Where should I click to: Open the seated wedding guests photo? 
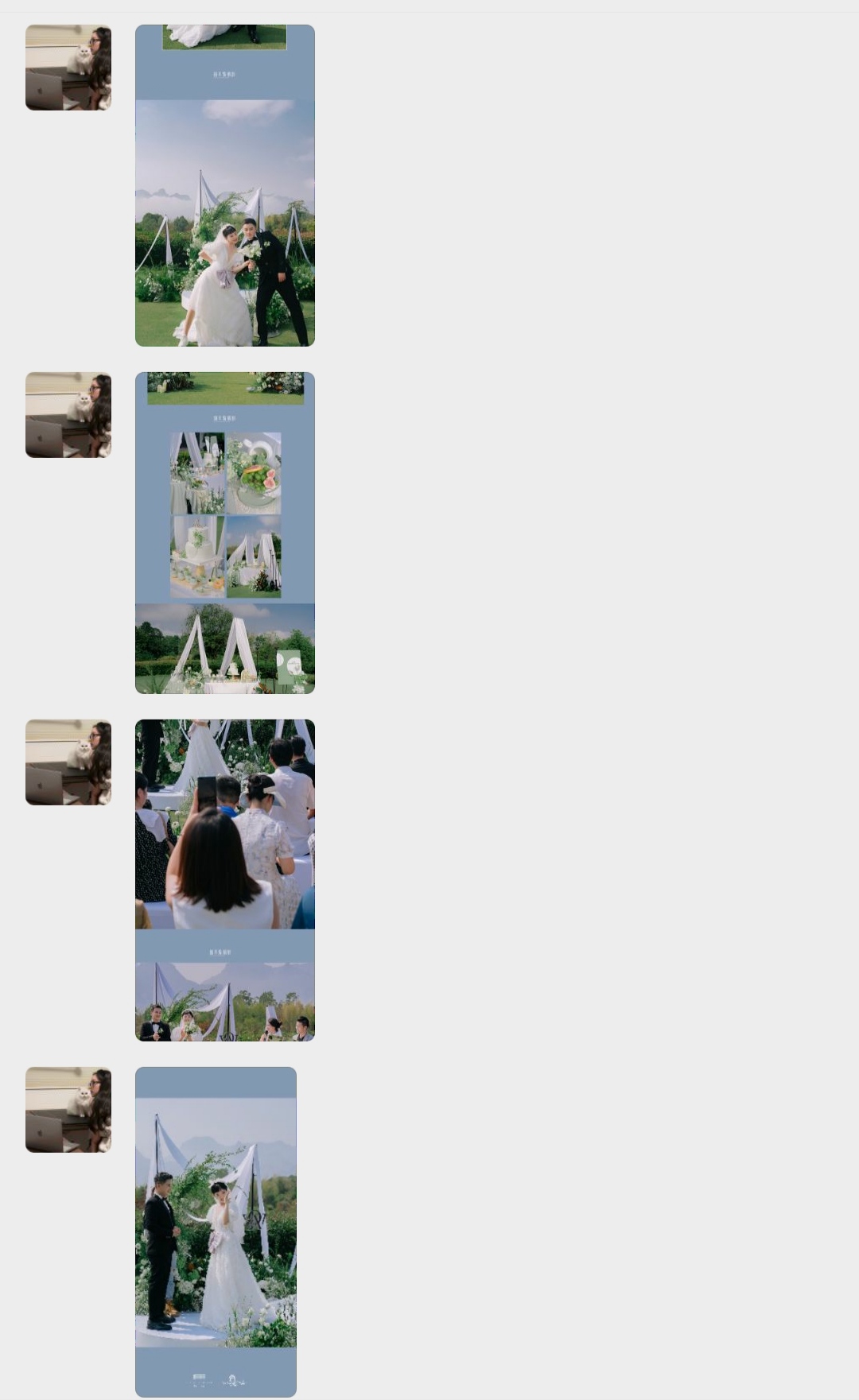pos(225,880)
